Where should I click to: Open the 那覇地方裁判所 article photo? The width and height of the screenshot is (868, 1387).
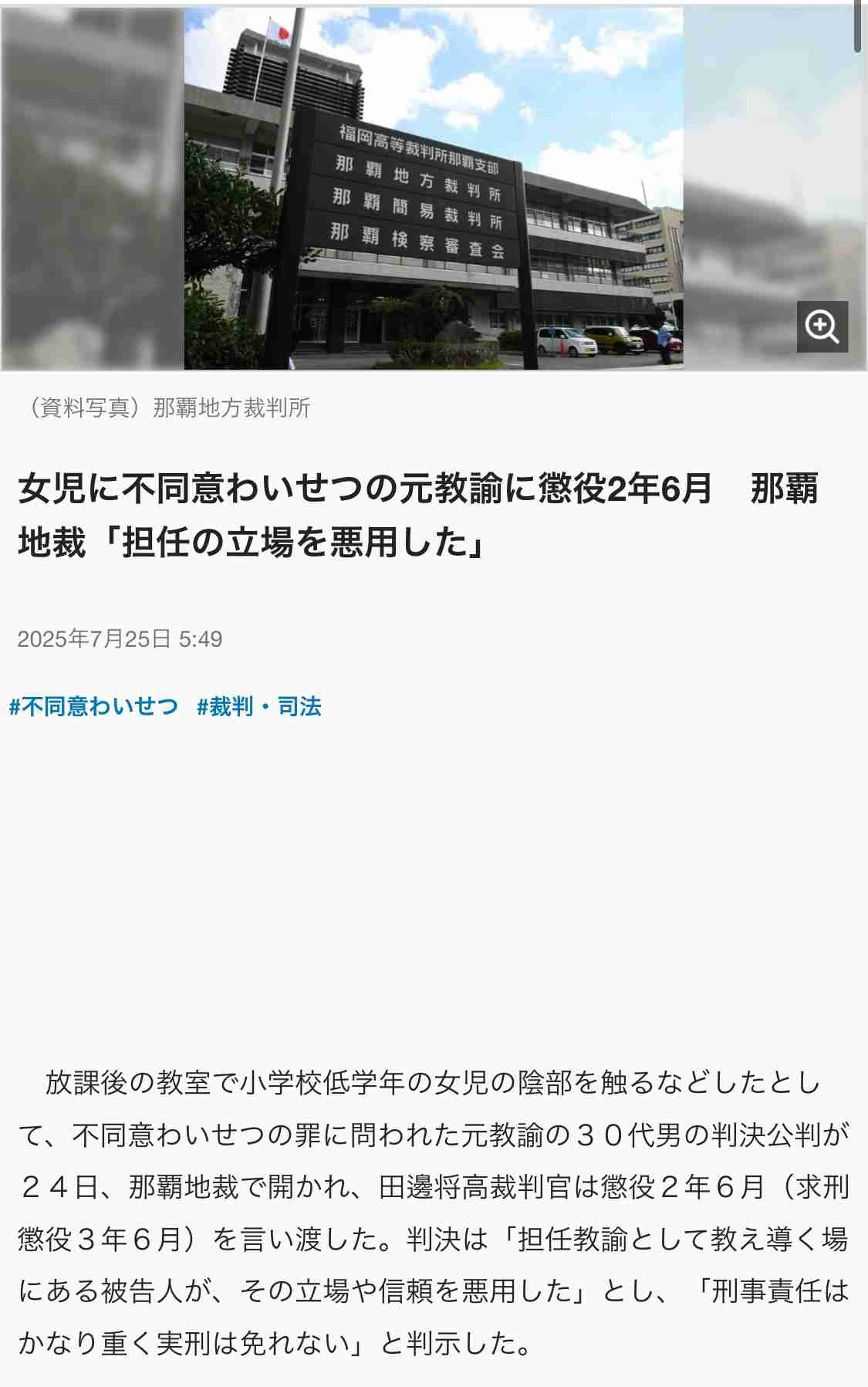[433, 188]
